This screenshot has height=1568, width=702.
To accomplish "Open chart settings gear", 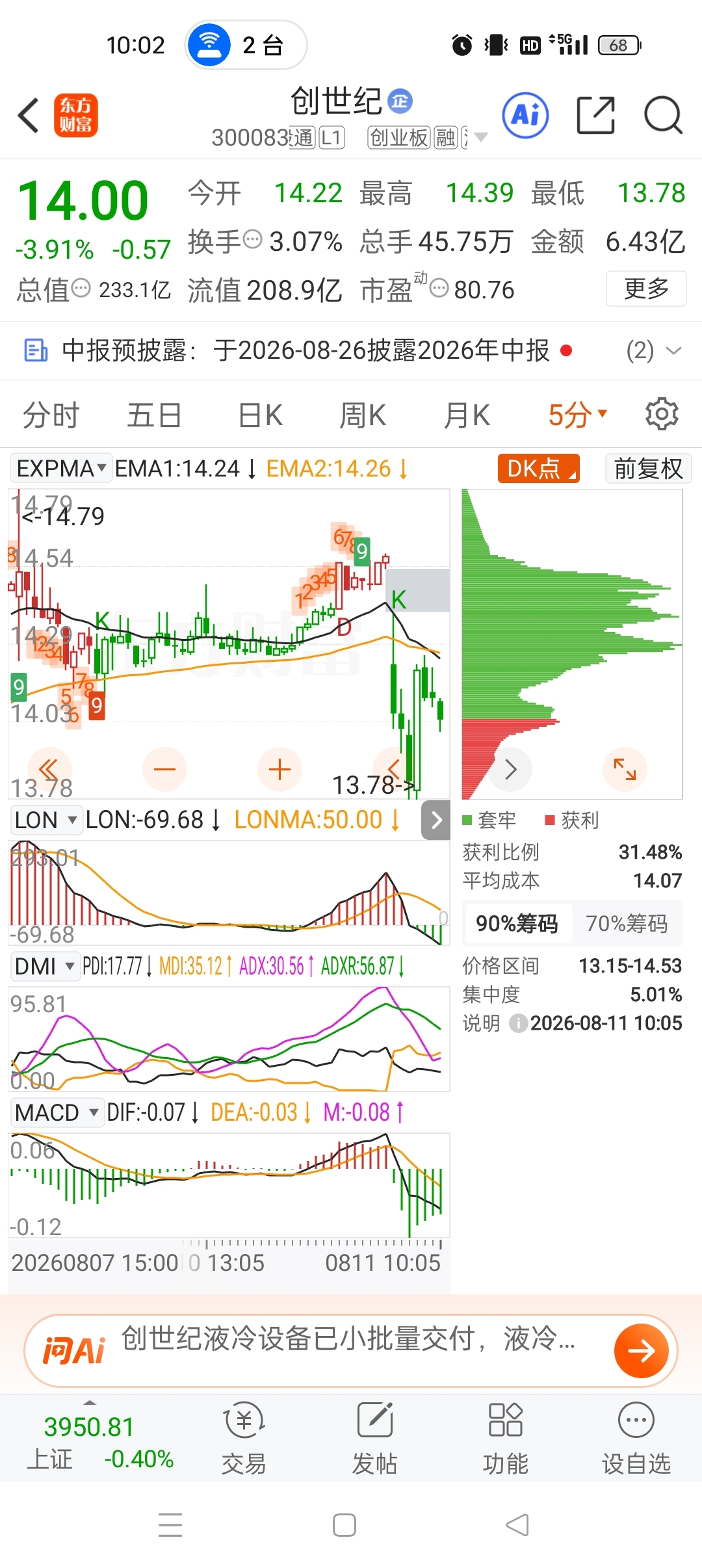I will click(662, 414).
